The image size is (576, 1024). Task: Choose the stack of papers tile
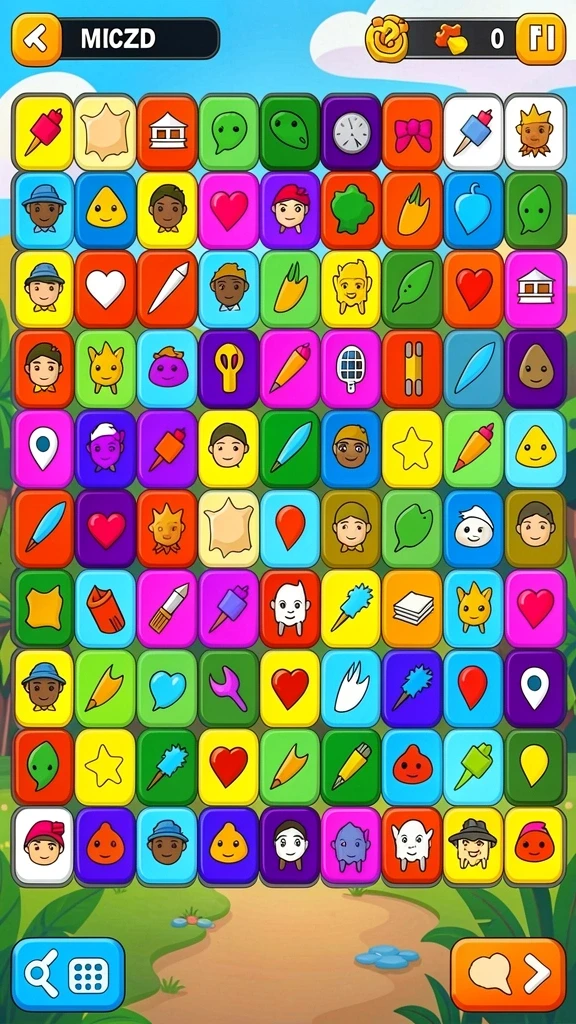[413, 609]
